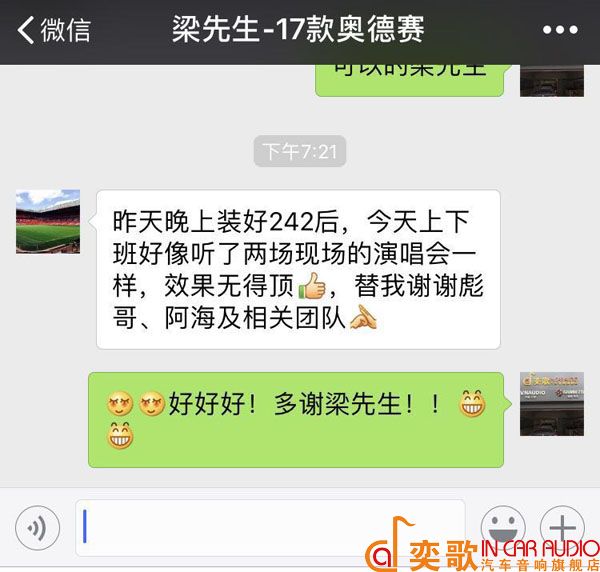Open the chat's three-dot options menu
Image resolution: width=600 pixels, height=572 pixels.
[559, 30]
